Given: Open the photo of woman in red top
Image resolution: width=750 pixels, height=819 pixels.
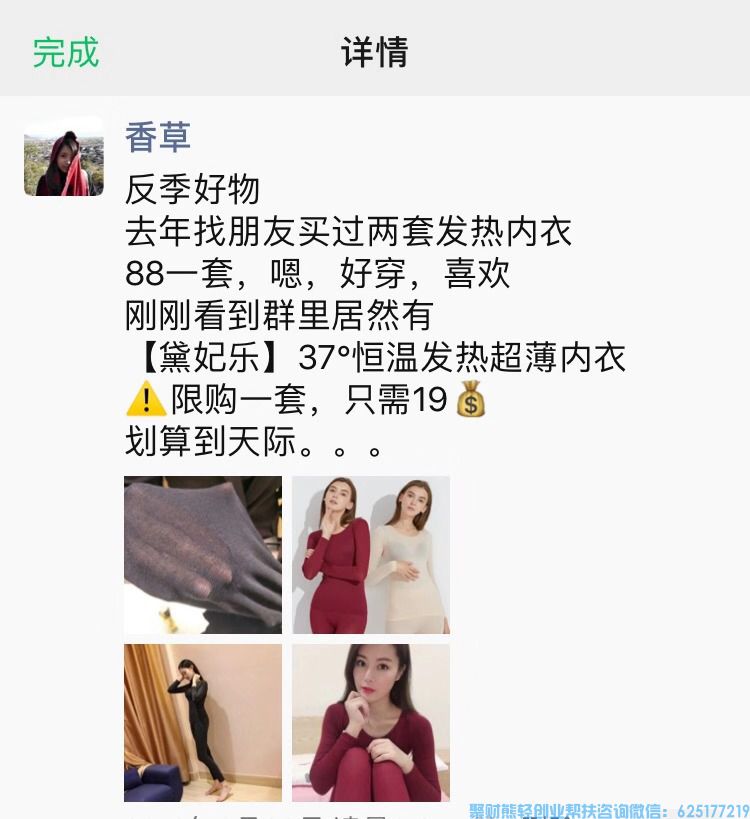Looking at the screenshot, I should pyautogui.click(x=371, y=722).
